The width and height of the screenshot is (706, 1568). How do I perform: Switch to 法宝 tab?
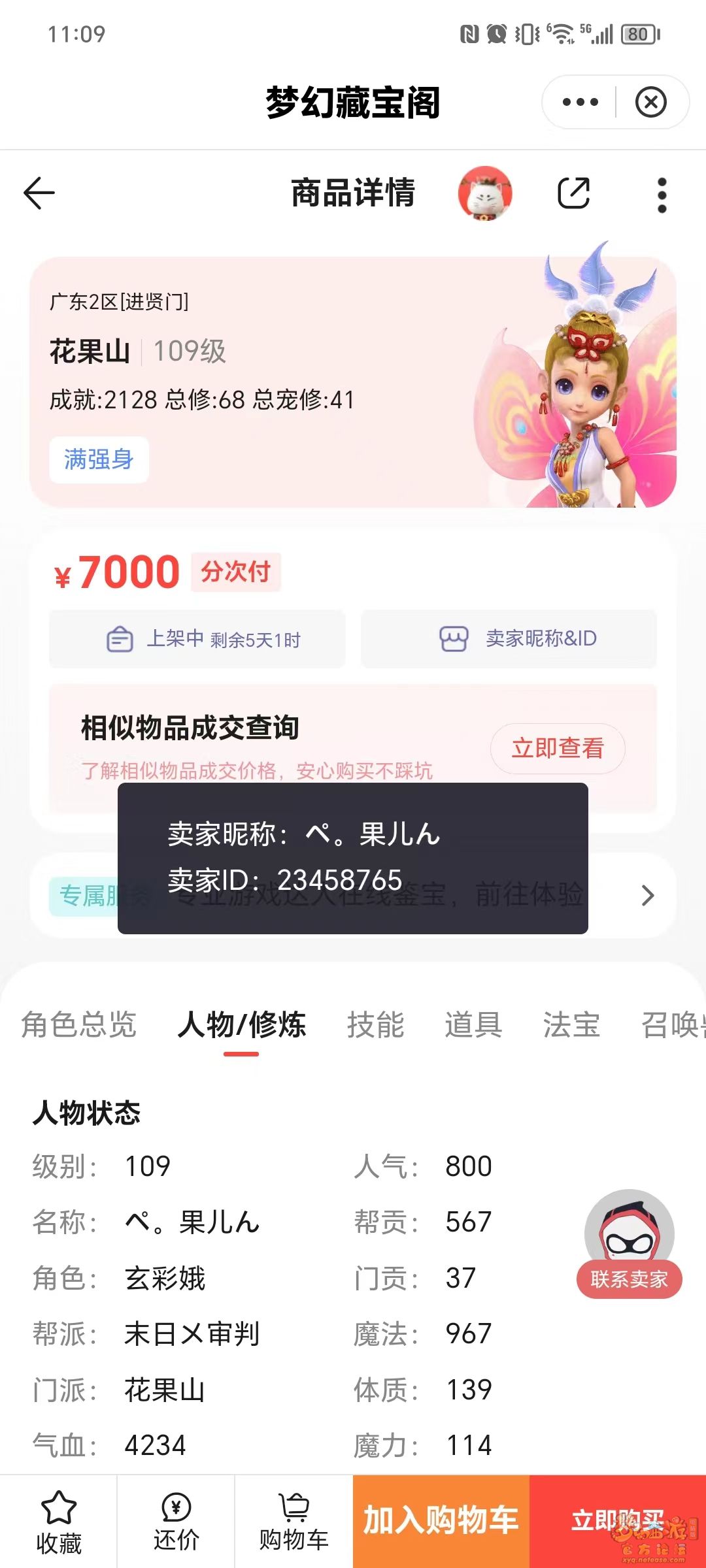click(571, 1024)
